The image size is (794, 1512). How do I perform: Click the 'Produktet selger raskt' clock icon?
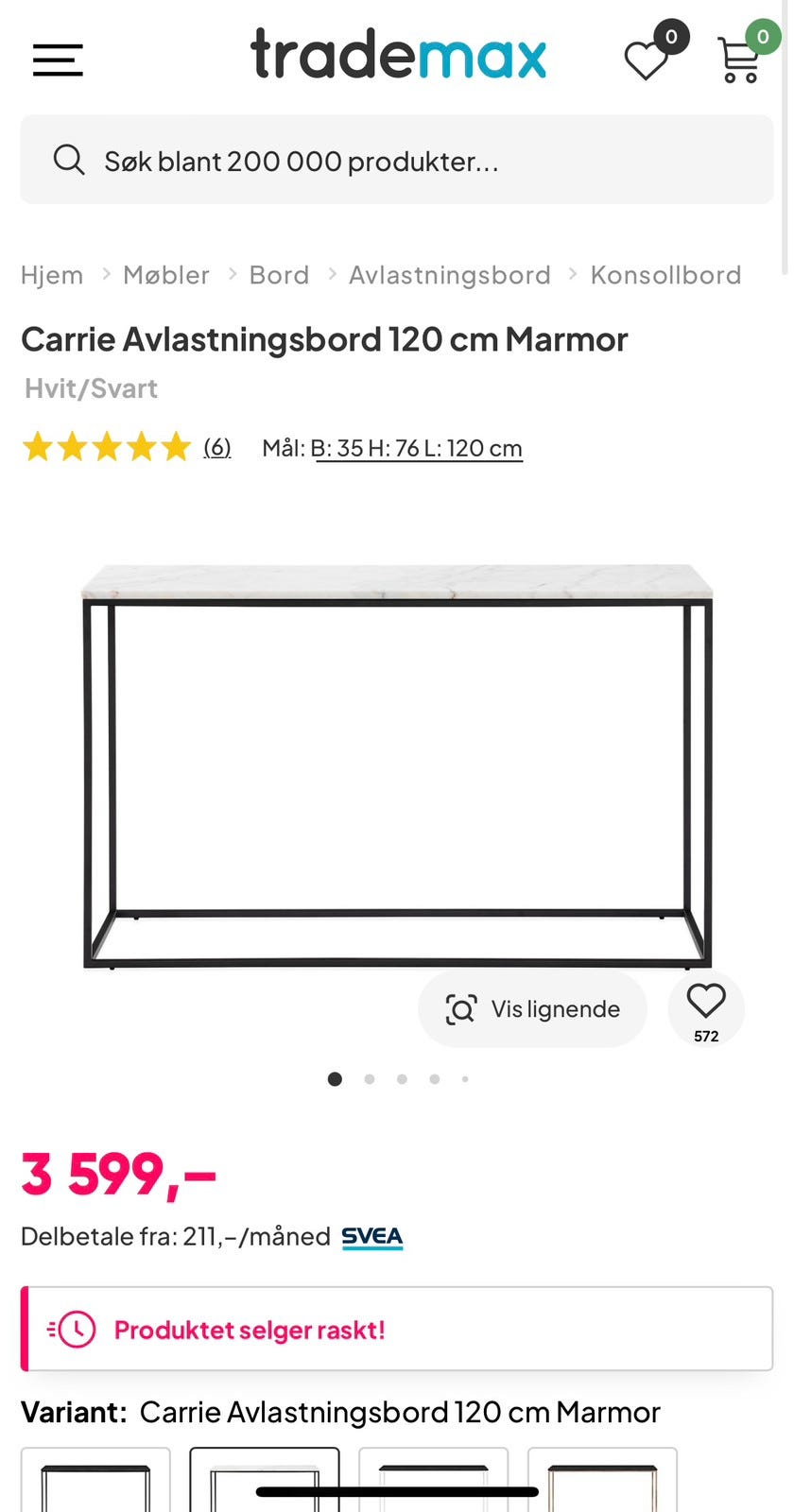(75, 1329)
